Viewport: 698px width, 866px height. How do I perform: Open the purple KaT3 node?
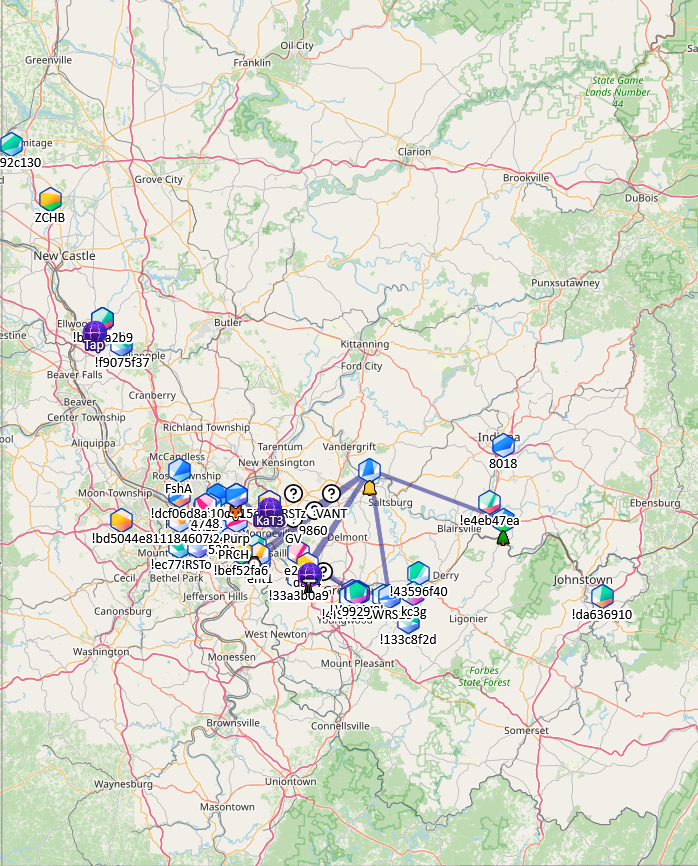(x=268, y=509)
